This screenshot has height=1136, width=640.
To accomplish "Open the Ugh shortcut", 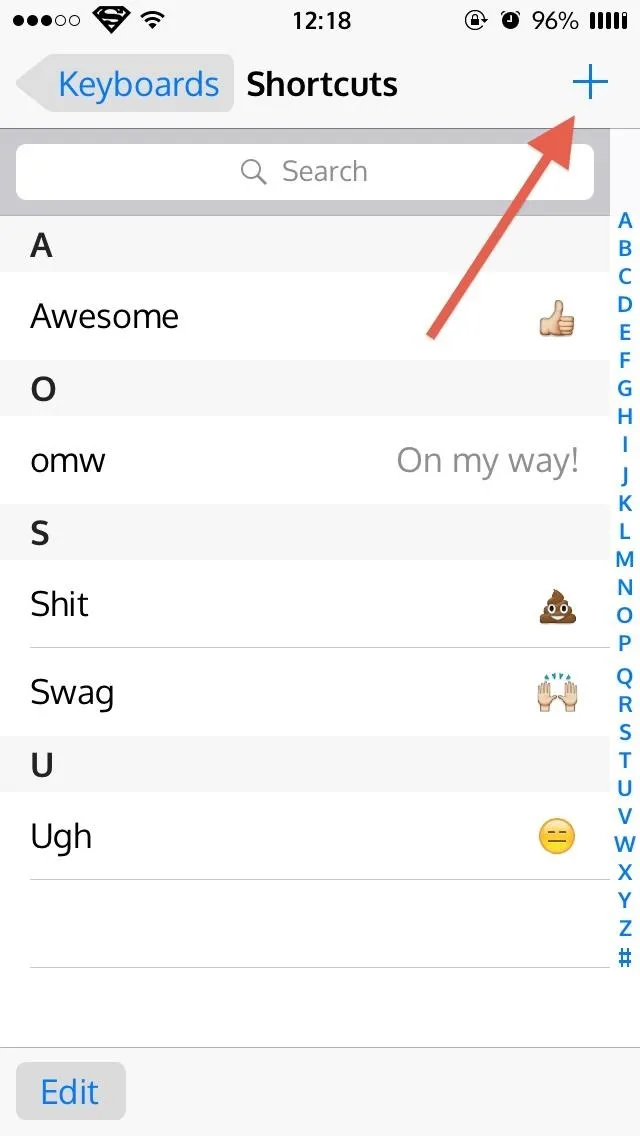I will coord(304,836).
